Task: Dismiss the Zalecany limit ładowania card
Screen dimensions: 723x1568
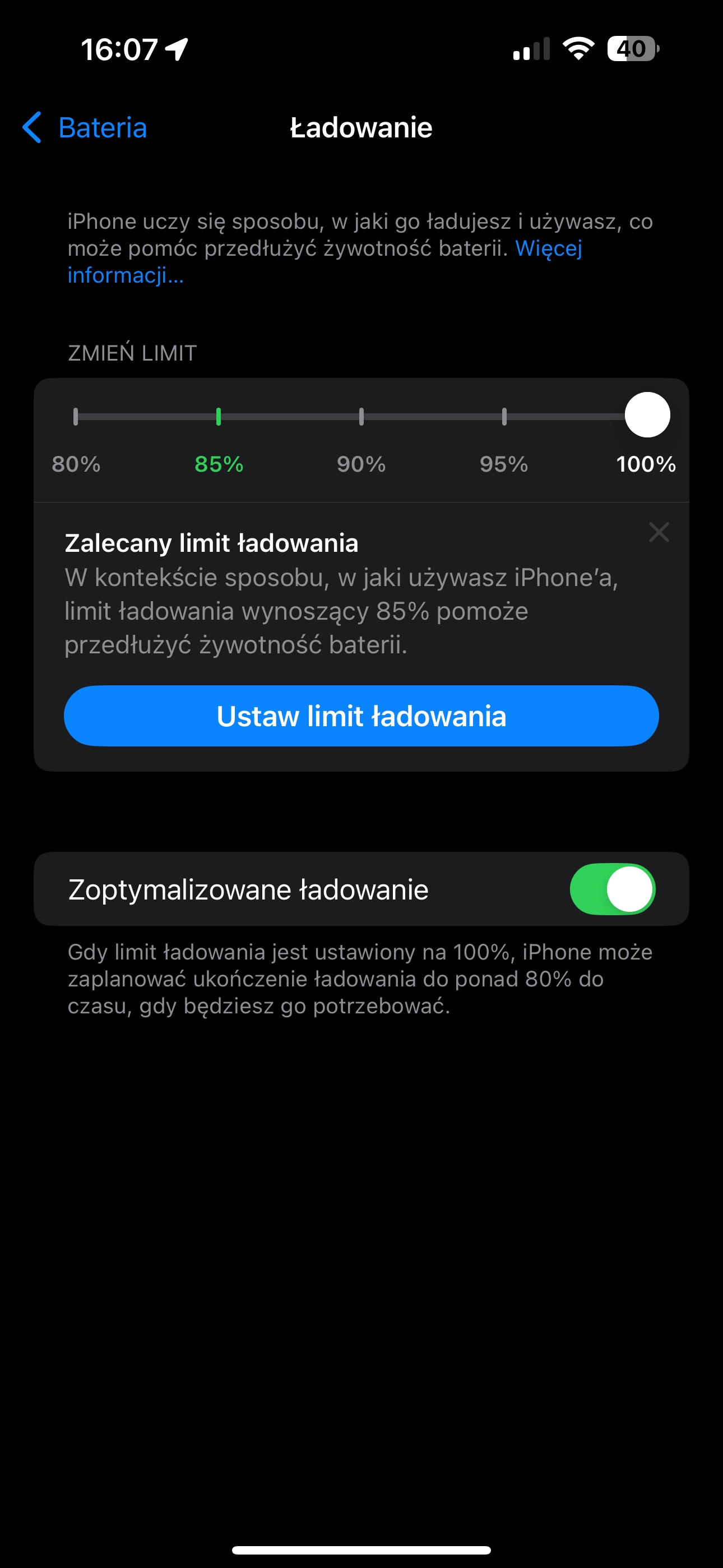Action: (659, 532)
